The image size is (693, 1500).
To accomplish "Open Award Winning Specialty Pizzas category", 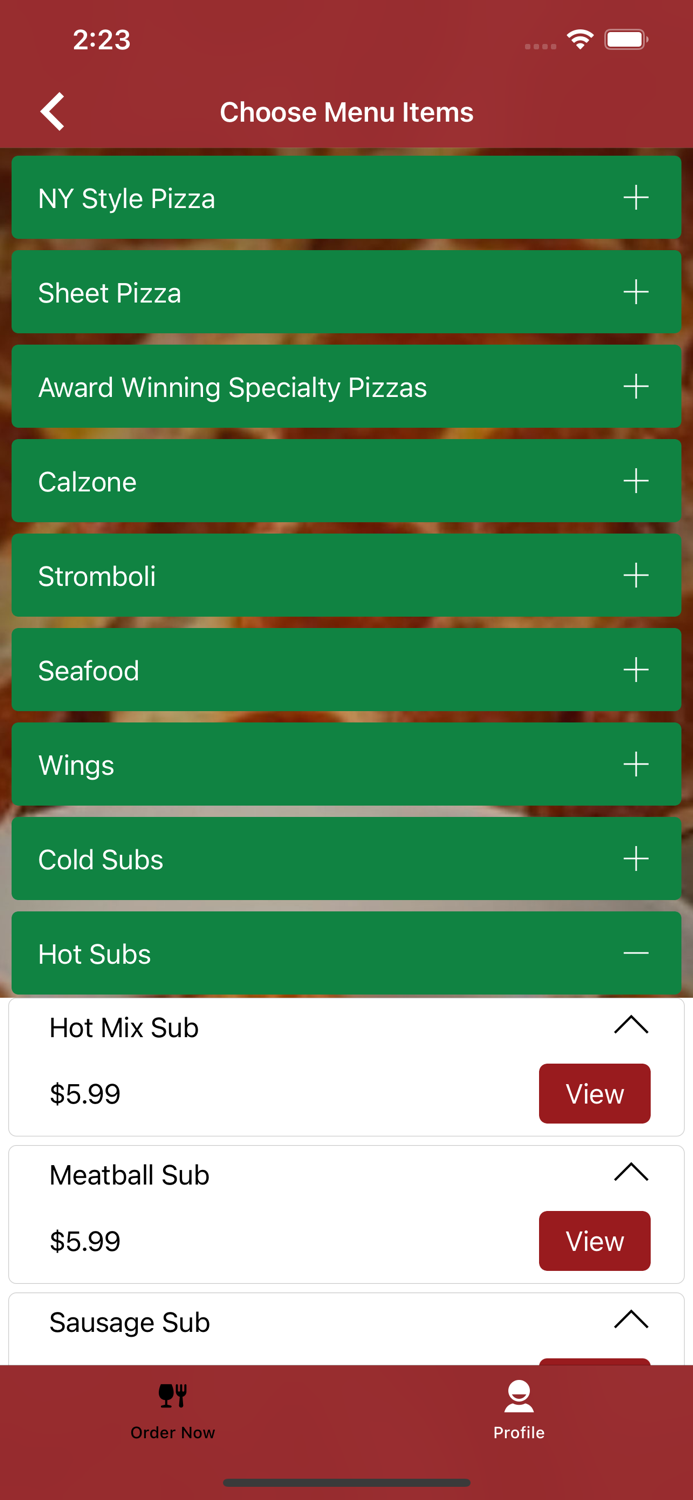I will click(346, 387).
